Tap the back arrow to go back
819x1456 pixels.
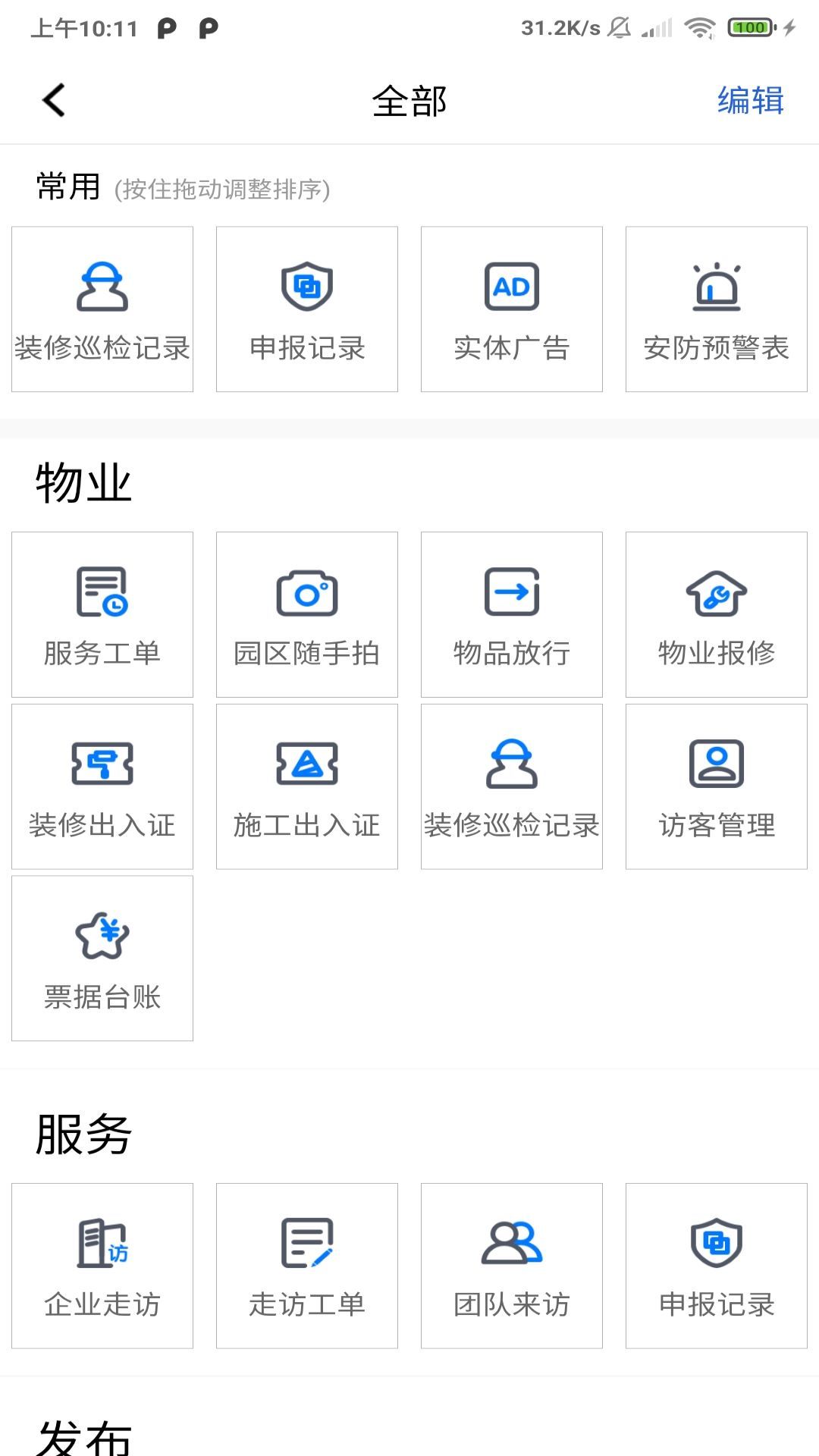(x=53, y=99)
